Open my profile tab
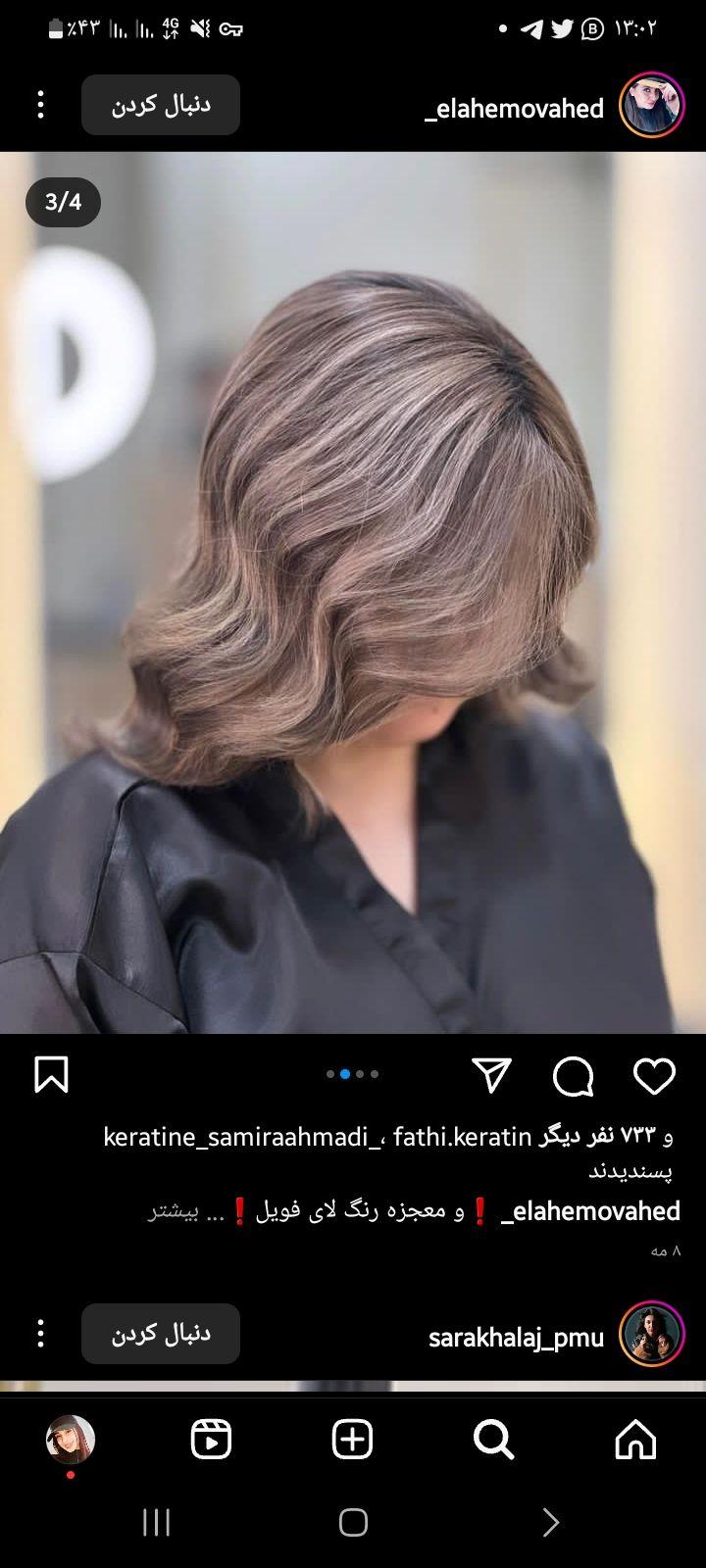This screenshot has height=1568, width=706. (x=71, y=1440)
